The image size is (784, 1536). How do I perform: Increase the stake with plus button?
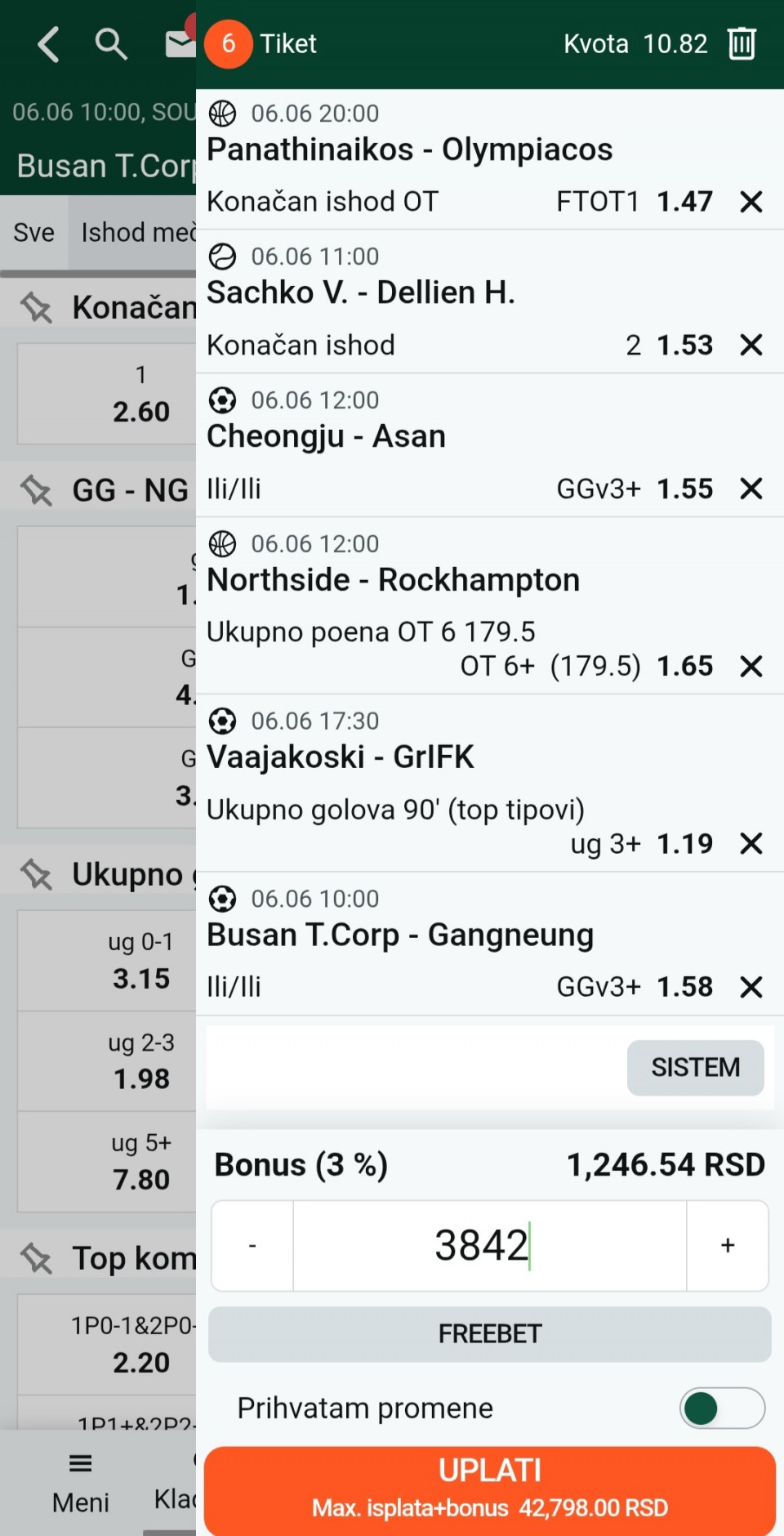point(728,1245)
